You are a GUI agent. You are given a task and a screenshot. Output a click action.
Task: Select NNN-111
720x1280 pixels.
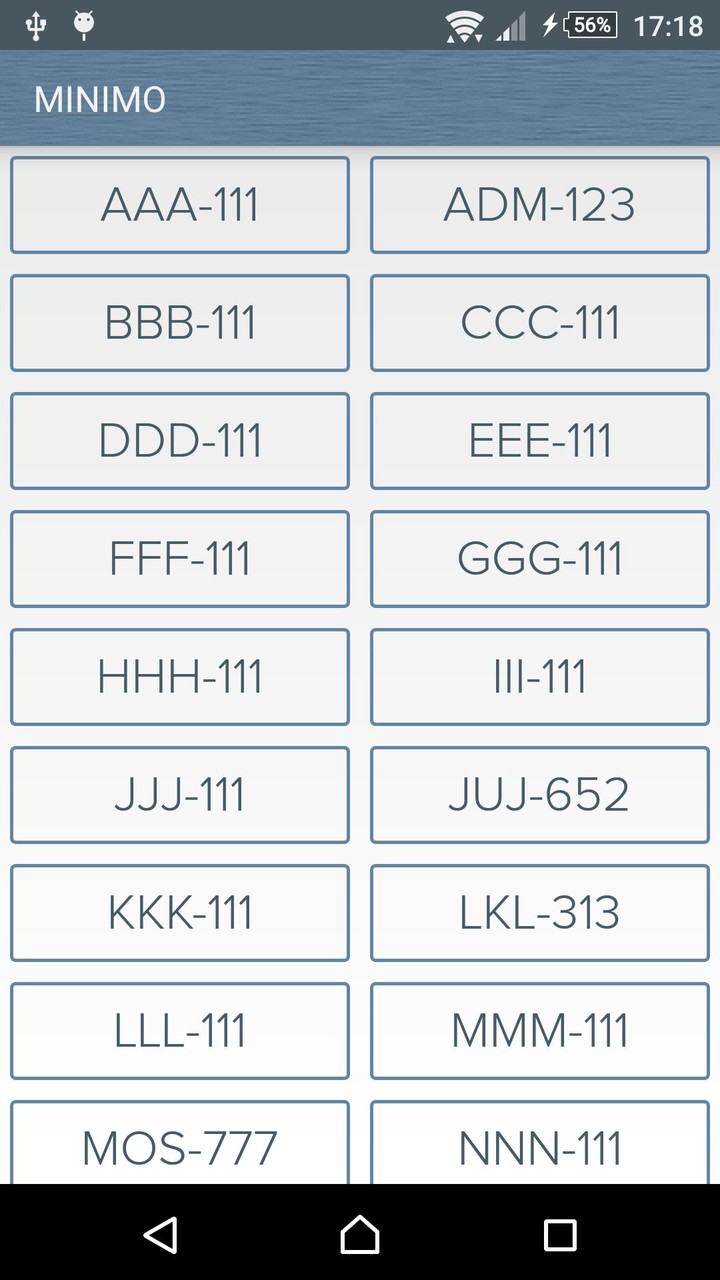pyautogui.click(x=540, y=1144)
